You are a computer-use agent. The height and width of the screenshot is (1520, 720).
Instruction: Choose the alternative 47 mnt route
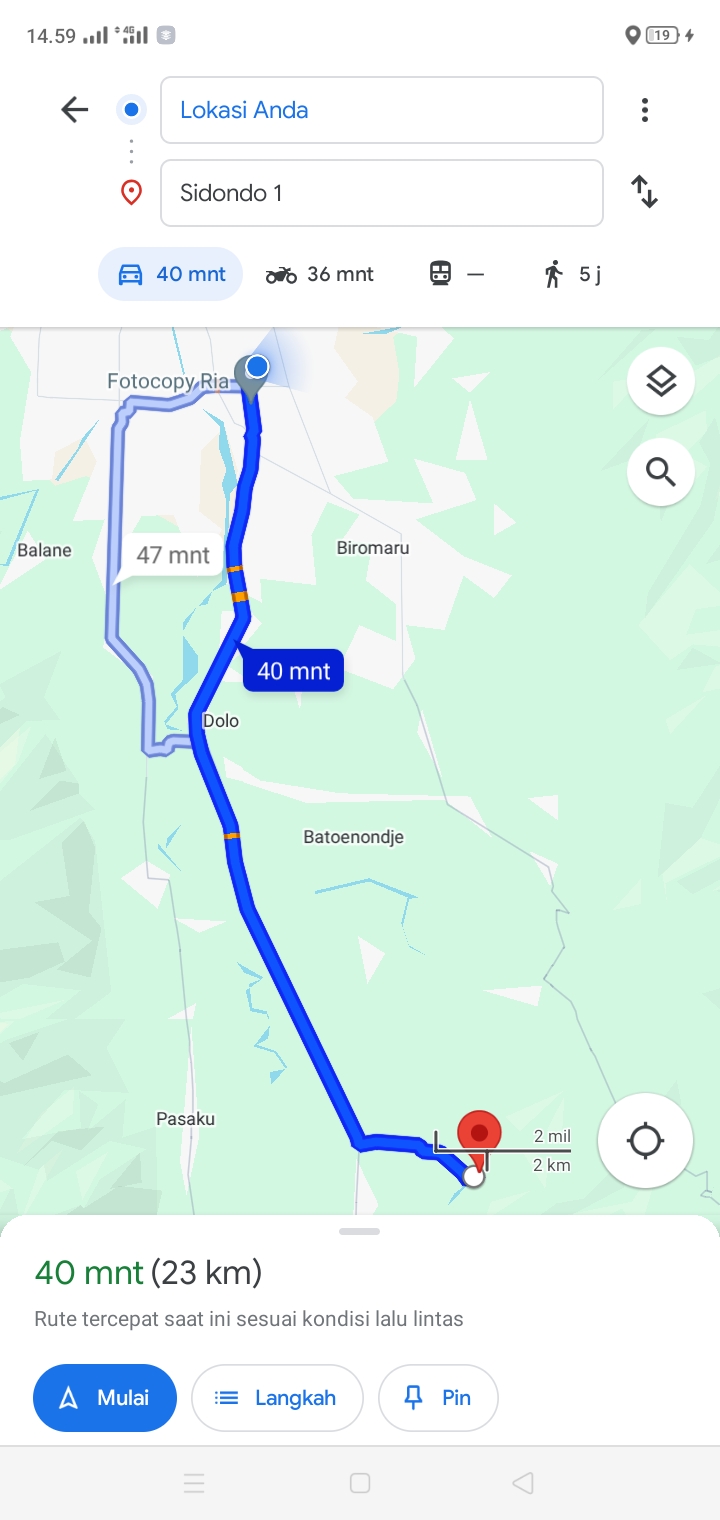173,555
